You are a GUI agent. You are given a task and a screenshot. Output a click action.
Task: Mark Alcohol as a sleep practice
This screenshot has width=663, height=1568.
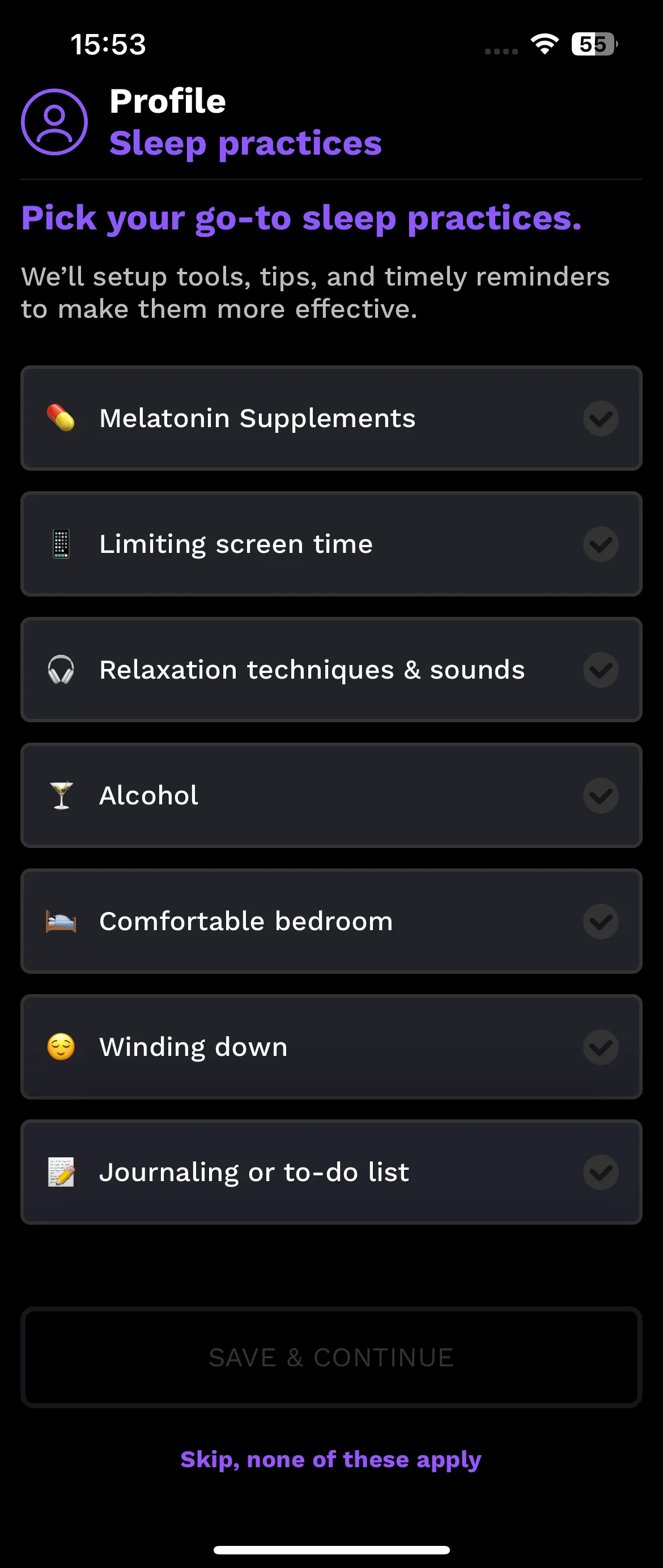click(331, 795)
